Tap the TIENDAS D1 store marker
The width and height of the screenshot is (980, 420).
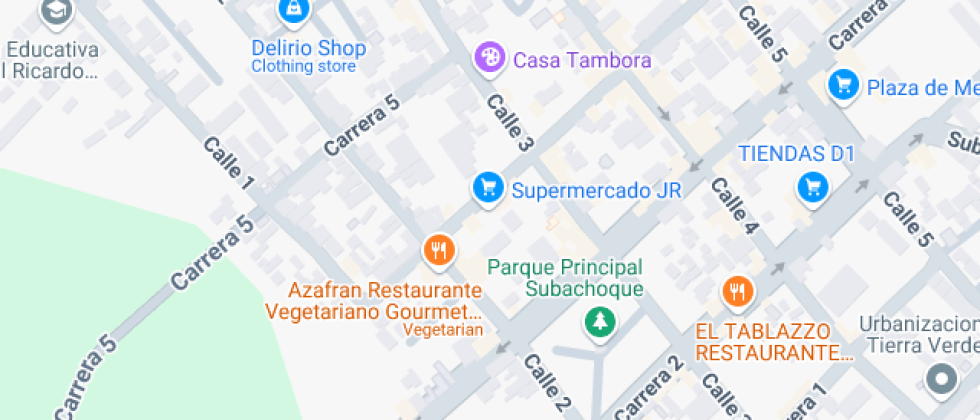click(812, 187)
